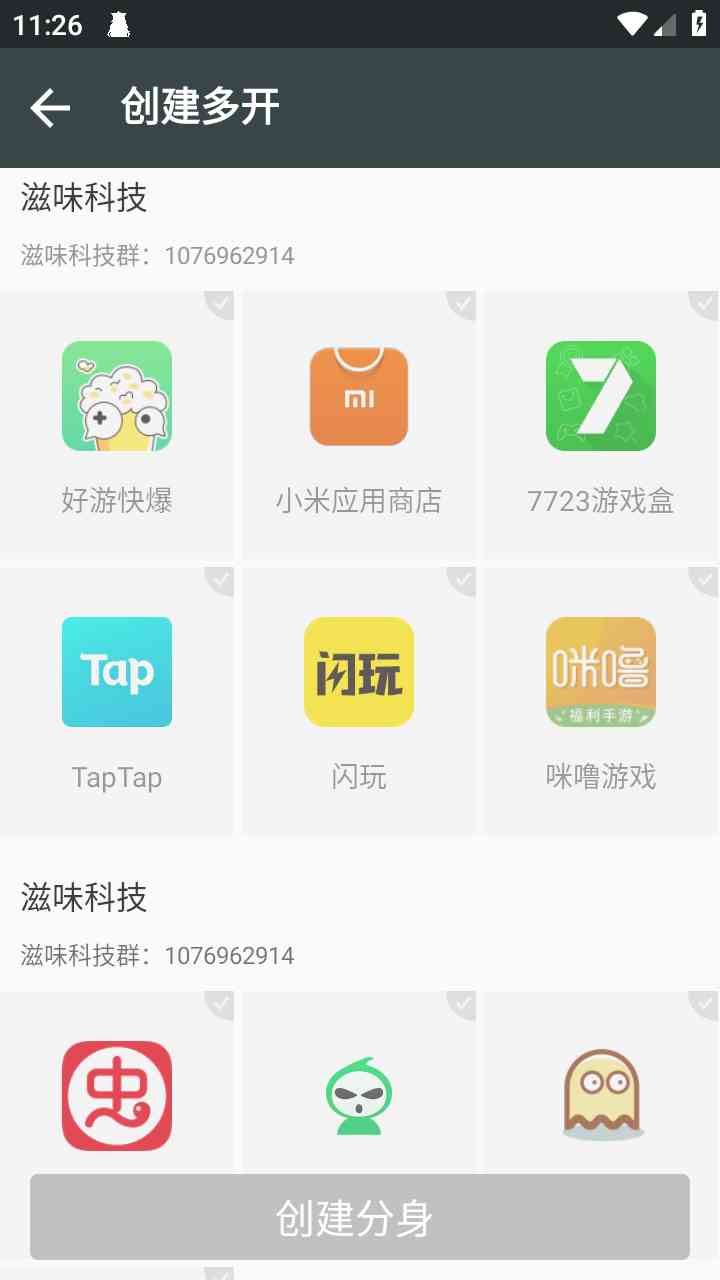Pick the TapTap app tile
Screen dimensions: 720x1280
pos(117,700)
